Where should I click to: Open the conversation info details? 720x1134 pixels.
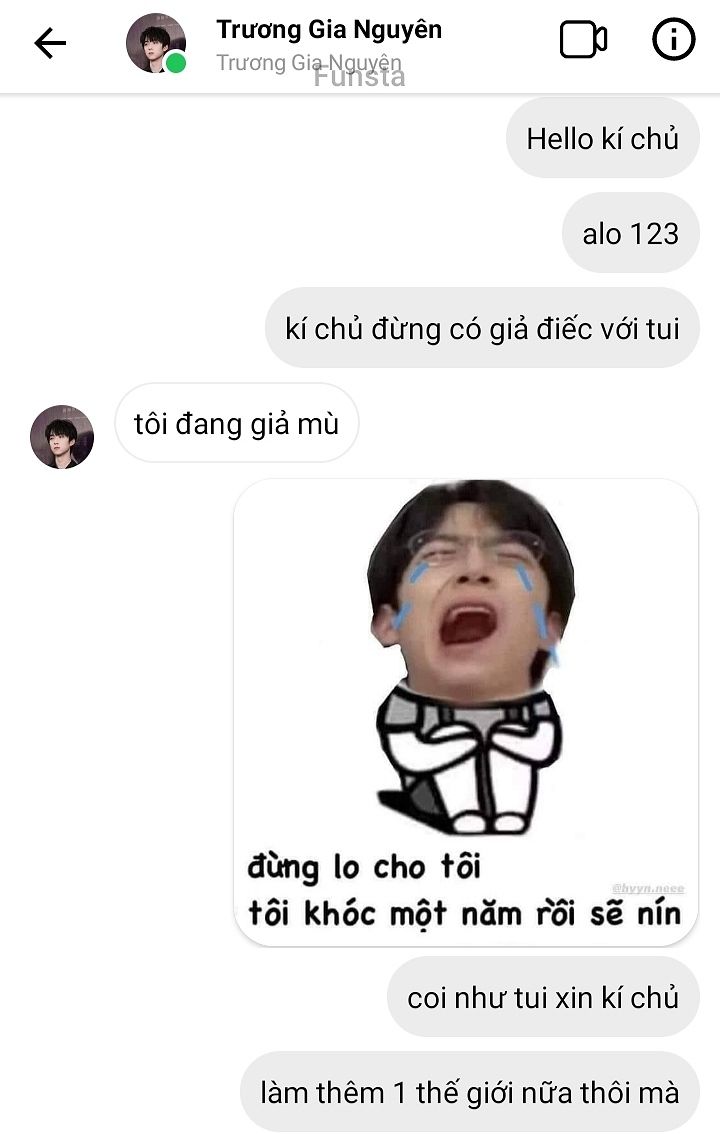[x=673, y=40]
